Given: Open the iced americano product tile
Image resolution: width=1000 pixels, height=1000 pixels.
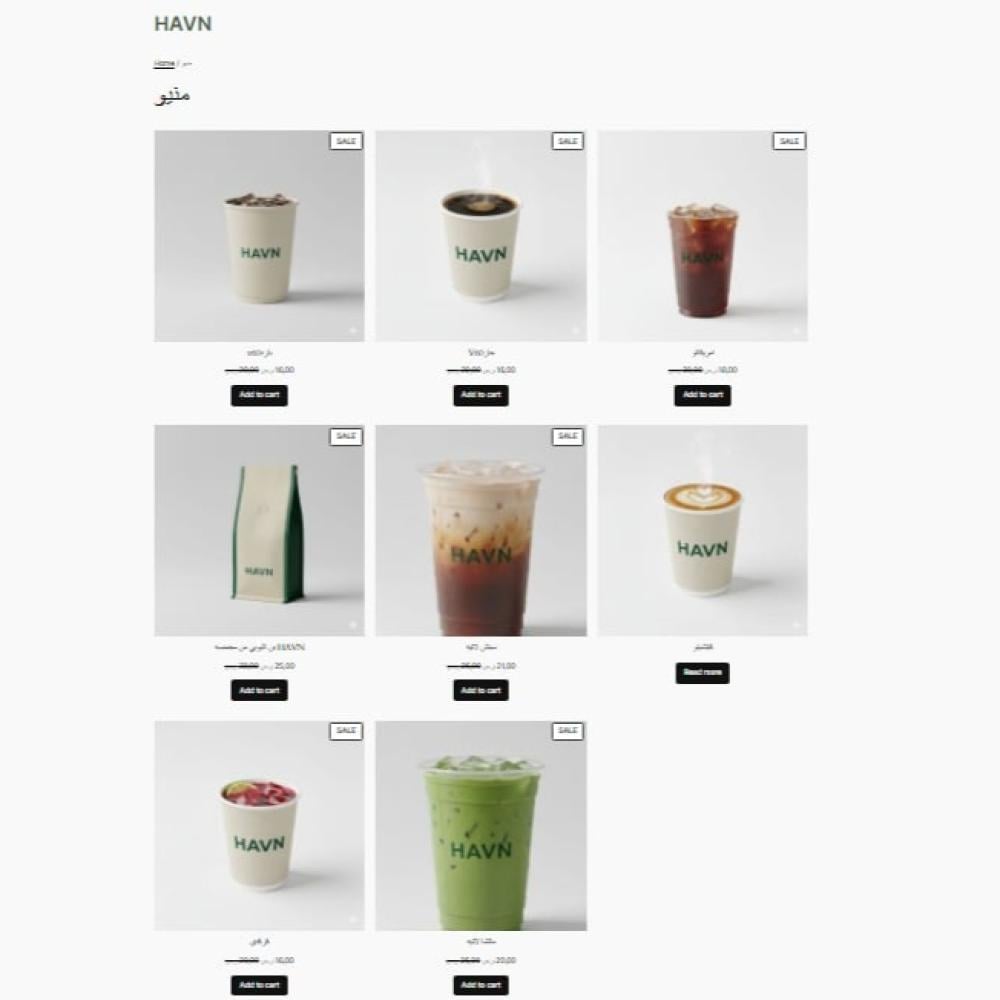Looking at the screenshot, I should coord(702,236).
